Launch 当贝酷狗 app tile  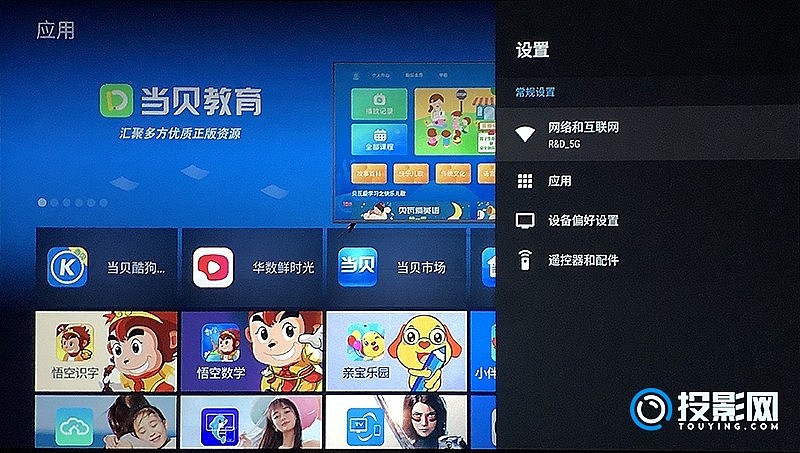(x=106, y=268)
